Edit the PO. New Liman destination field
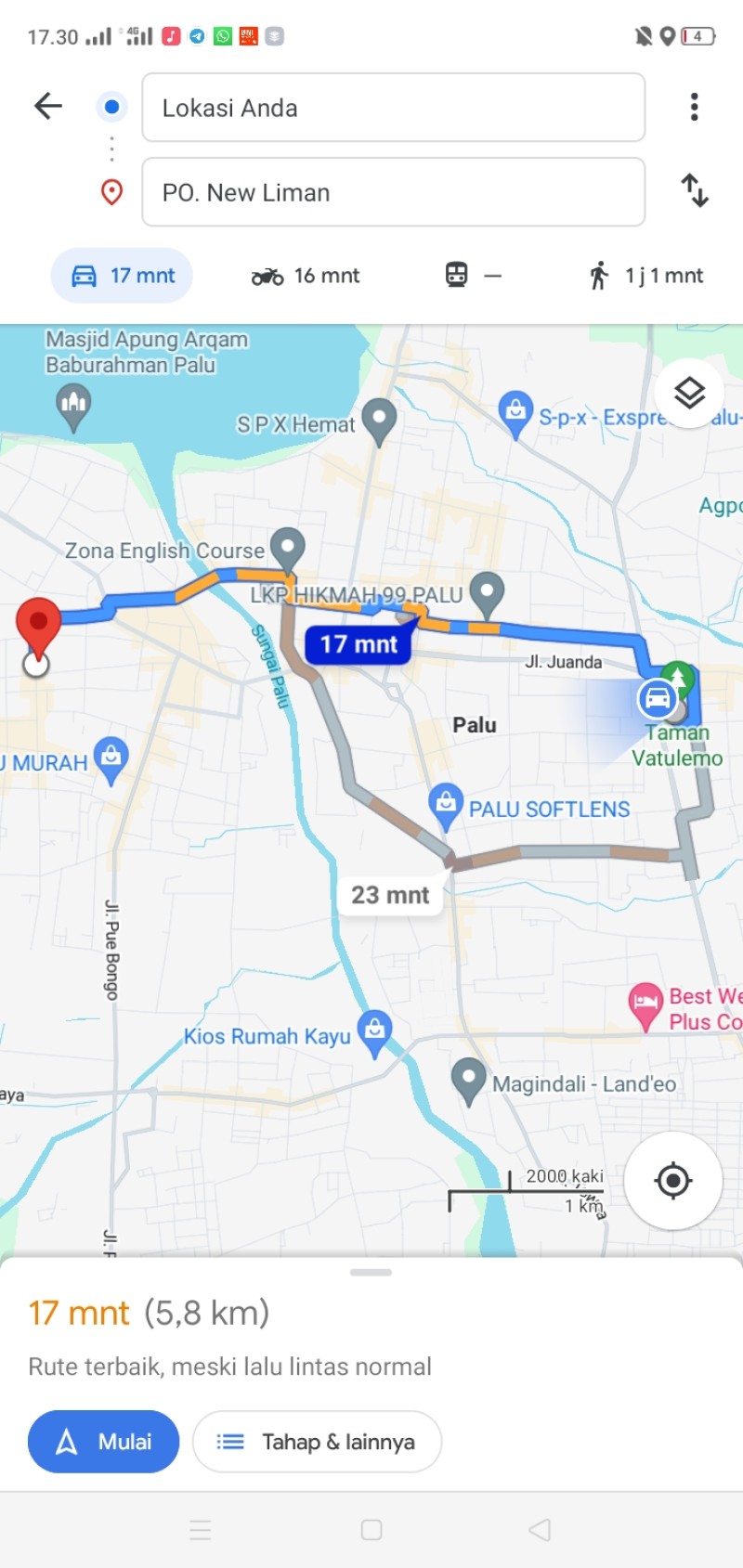This screenshot has height=1568, width=743. point(393,192)
